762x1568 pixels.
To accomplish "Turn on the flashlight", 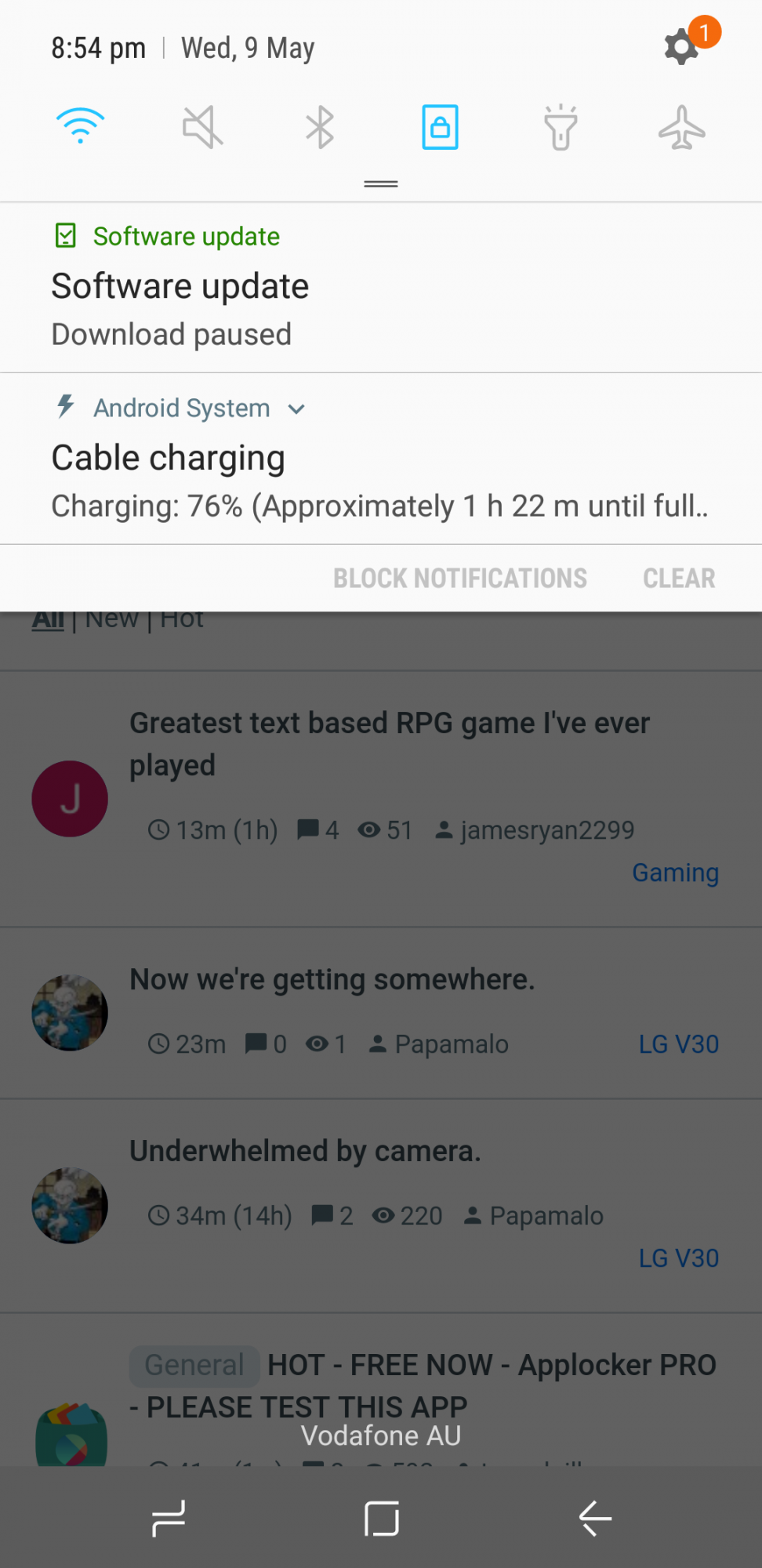I will click(x=561, y=127).
